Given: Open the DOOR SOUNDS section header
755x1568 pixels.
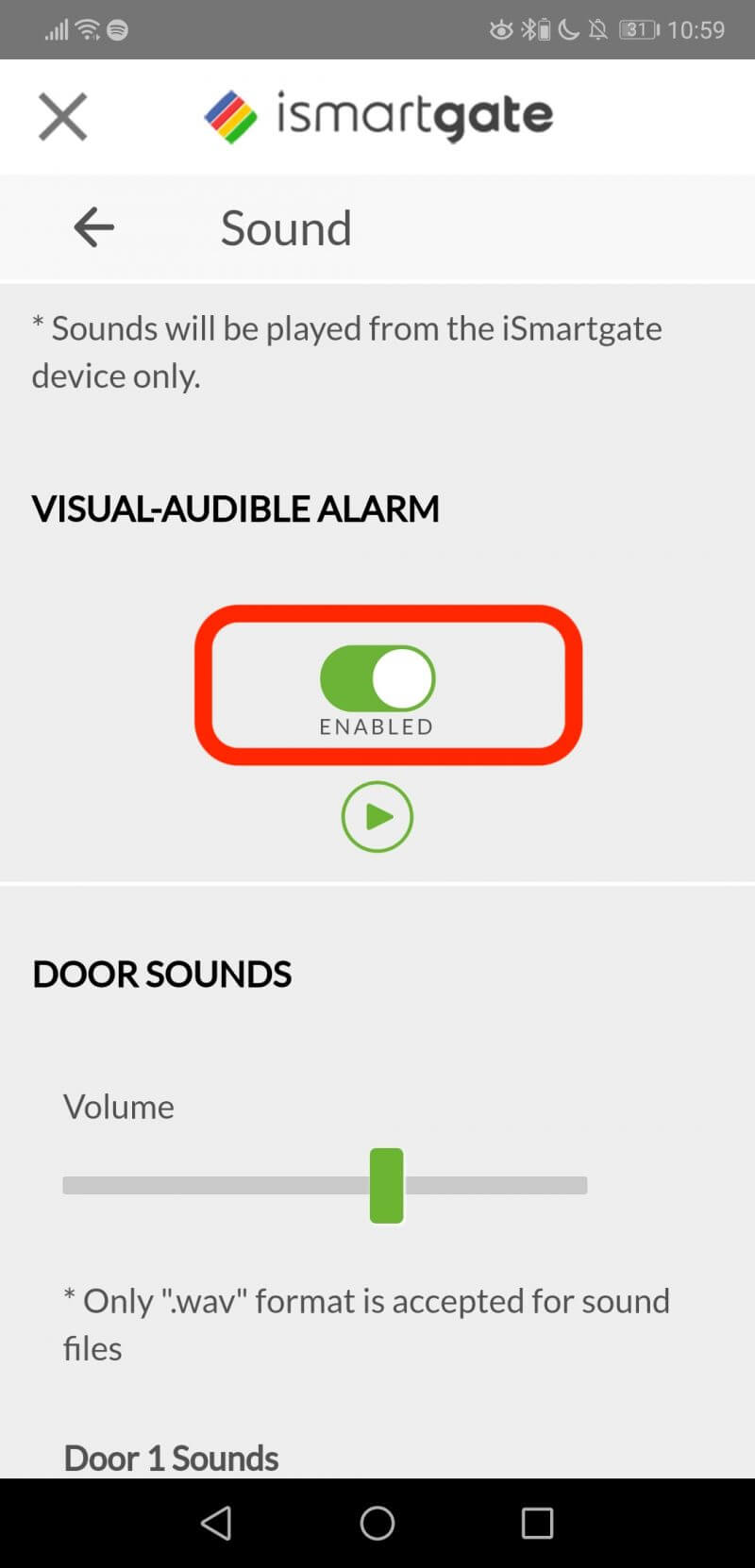Looking at the screenshot, I should pyautogui.click(x=161, y=975).
